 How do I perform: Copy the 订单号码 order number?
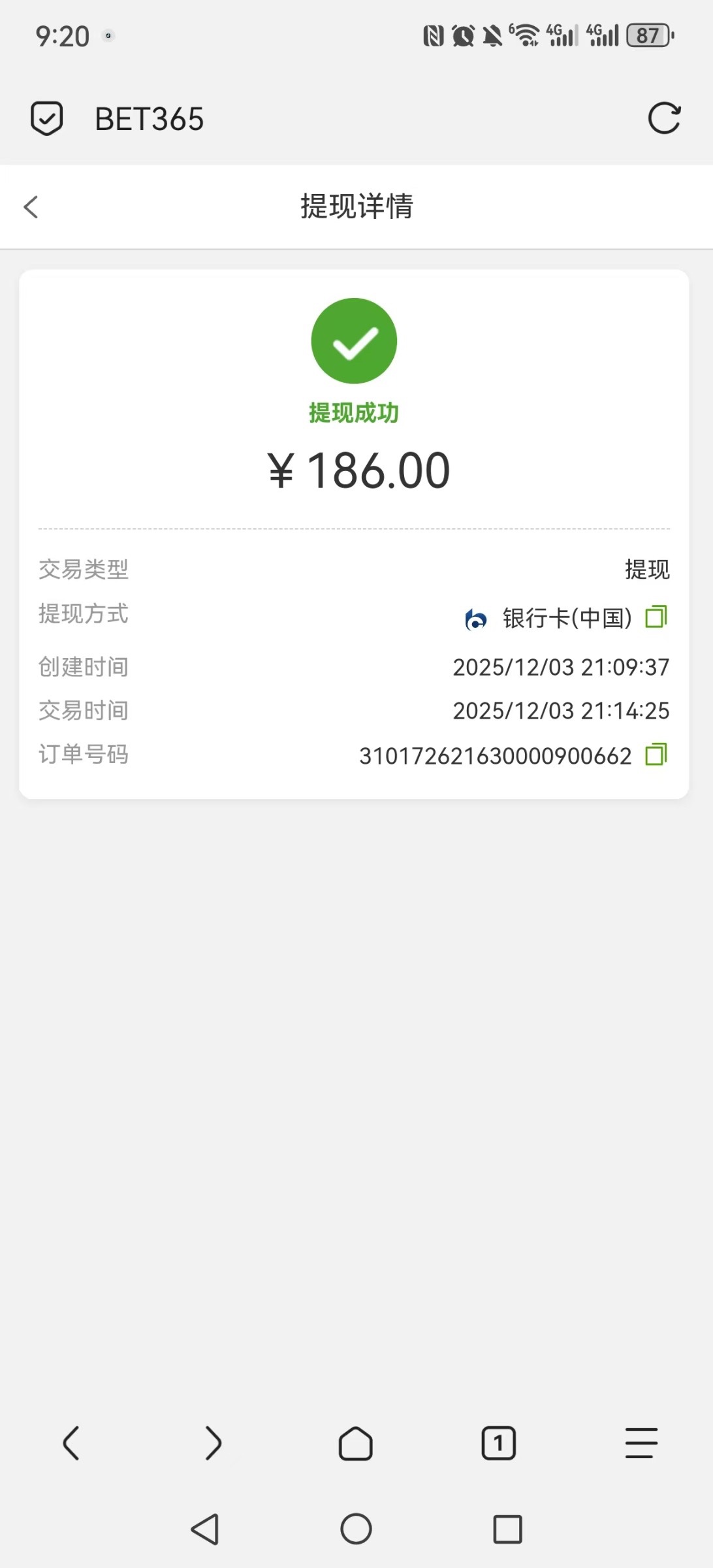click(656, 755)
